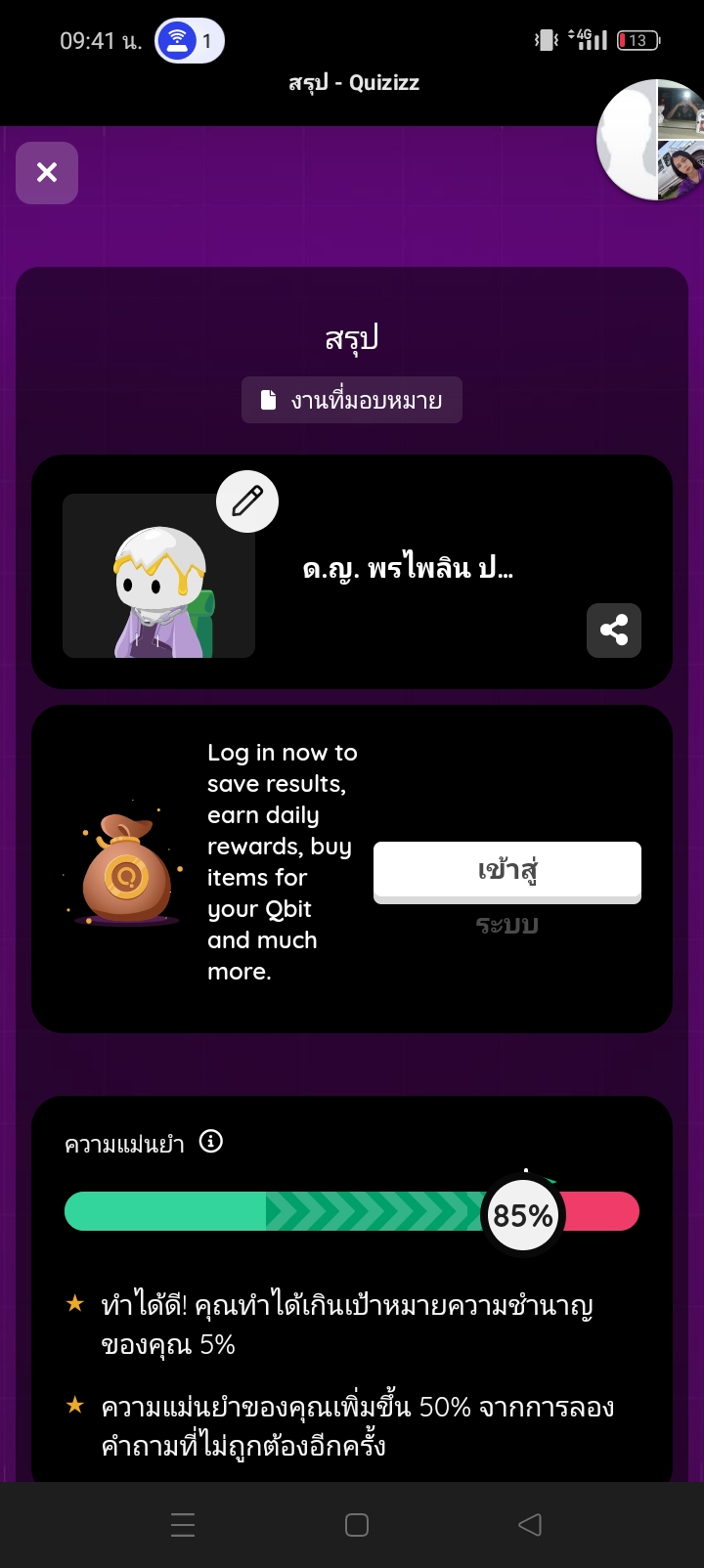The image size is (704, 1568).
Task: Go to the phone's home screen
Action: 357,1524
